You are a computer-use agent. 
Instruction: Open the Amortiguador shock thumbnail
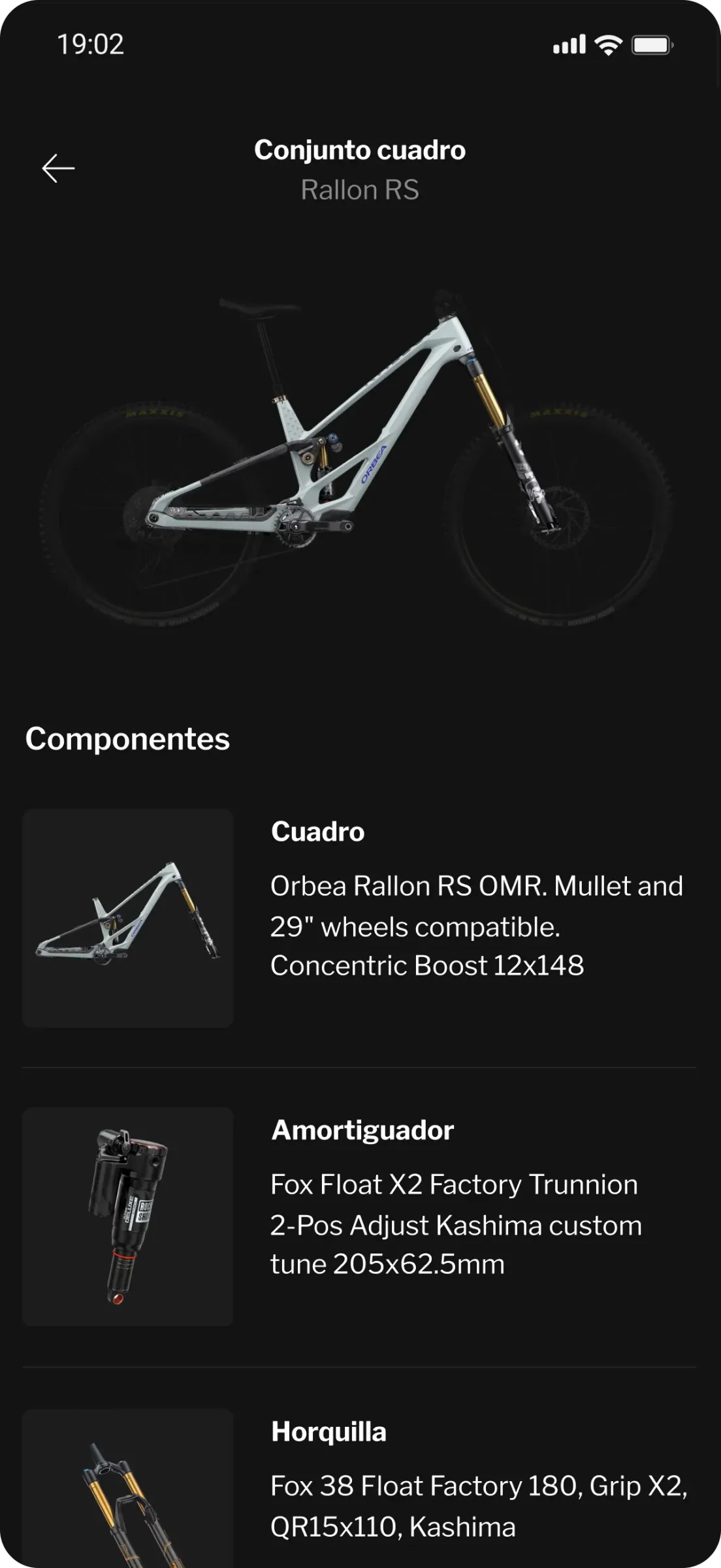(128, 1216)
